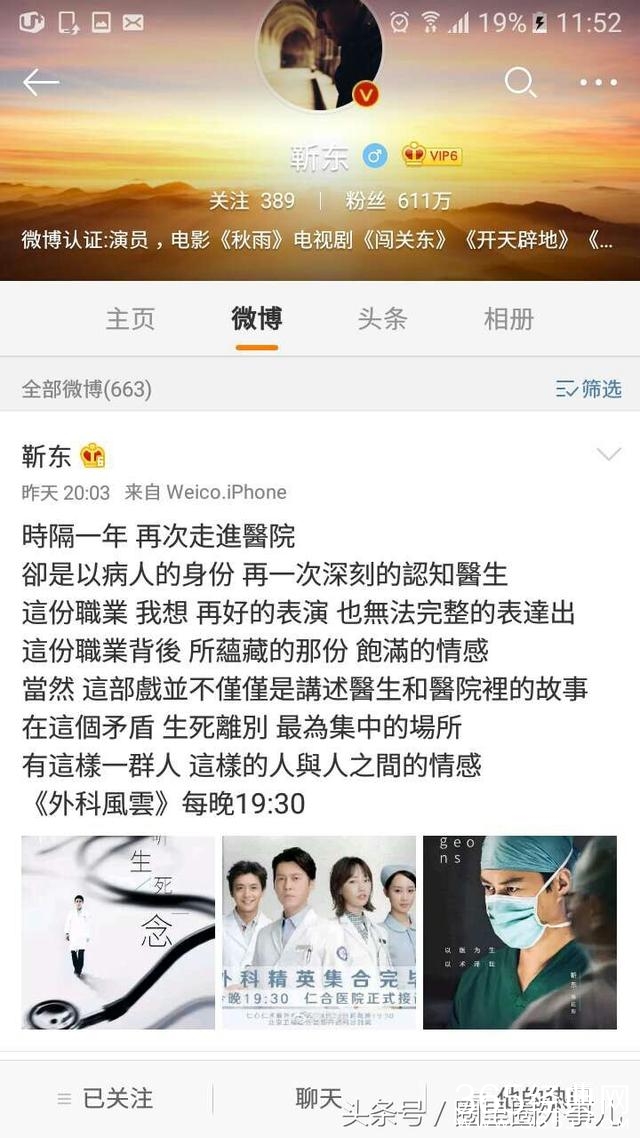Switch to the 主页 tab
Image resolution: width=640 pixels, height=1138 pixels.
(x=131, y=319)
